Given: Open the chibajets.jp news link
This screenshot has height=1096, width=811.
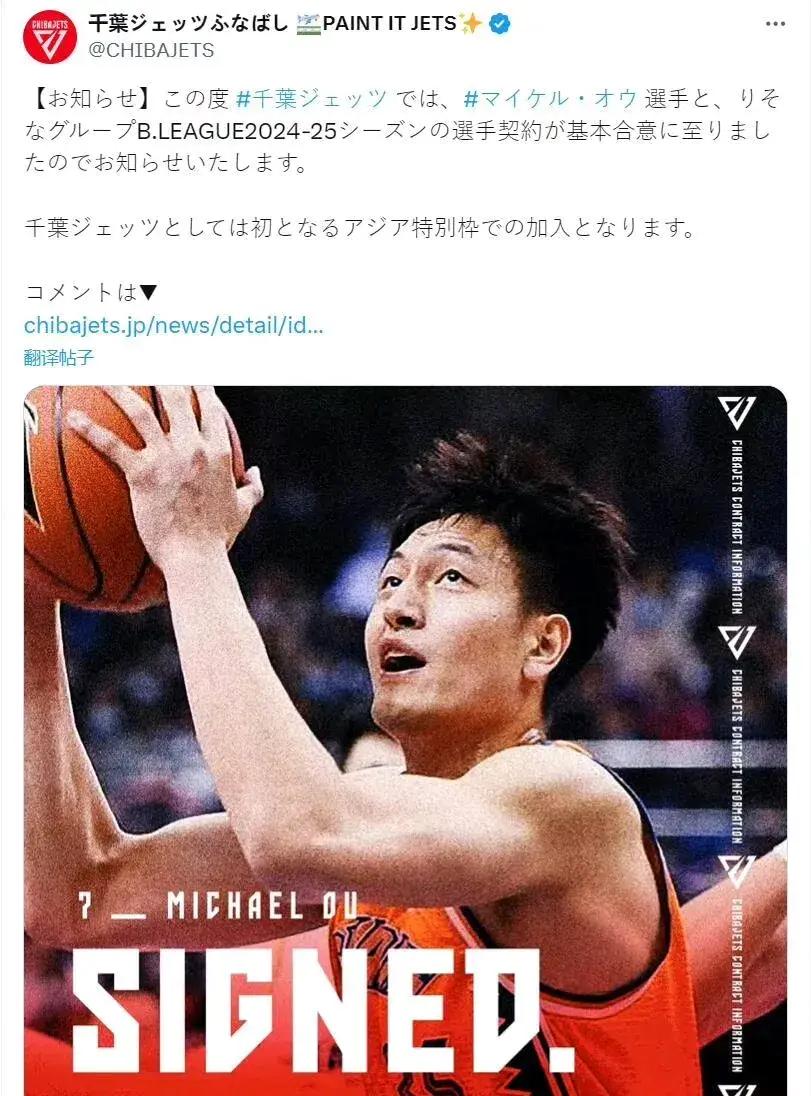Looking at the screenshot, I should click(x=173, y=325).
